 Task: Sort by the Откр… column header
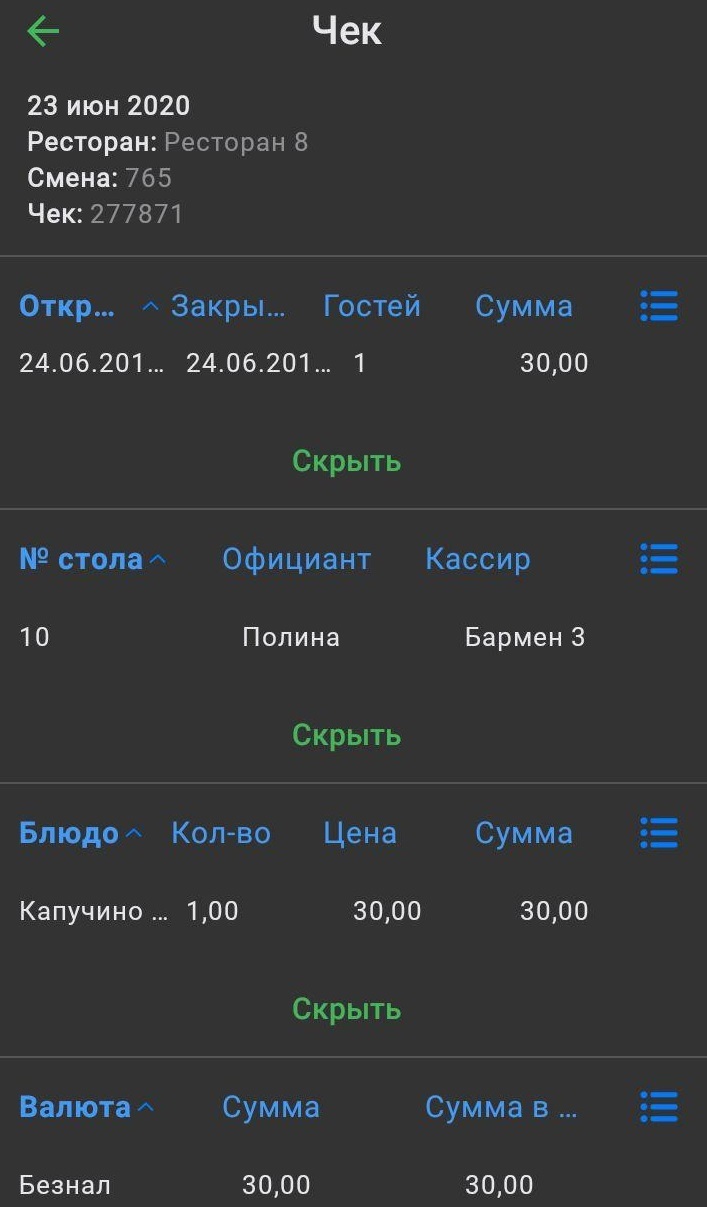[x=67, y=306]
